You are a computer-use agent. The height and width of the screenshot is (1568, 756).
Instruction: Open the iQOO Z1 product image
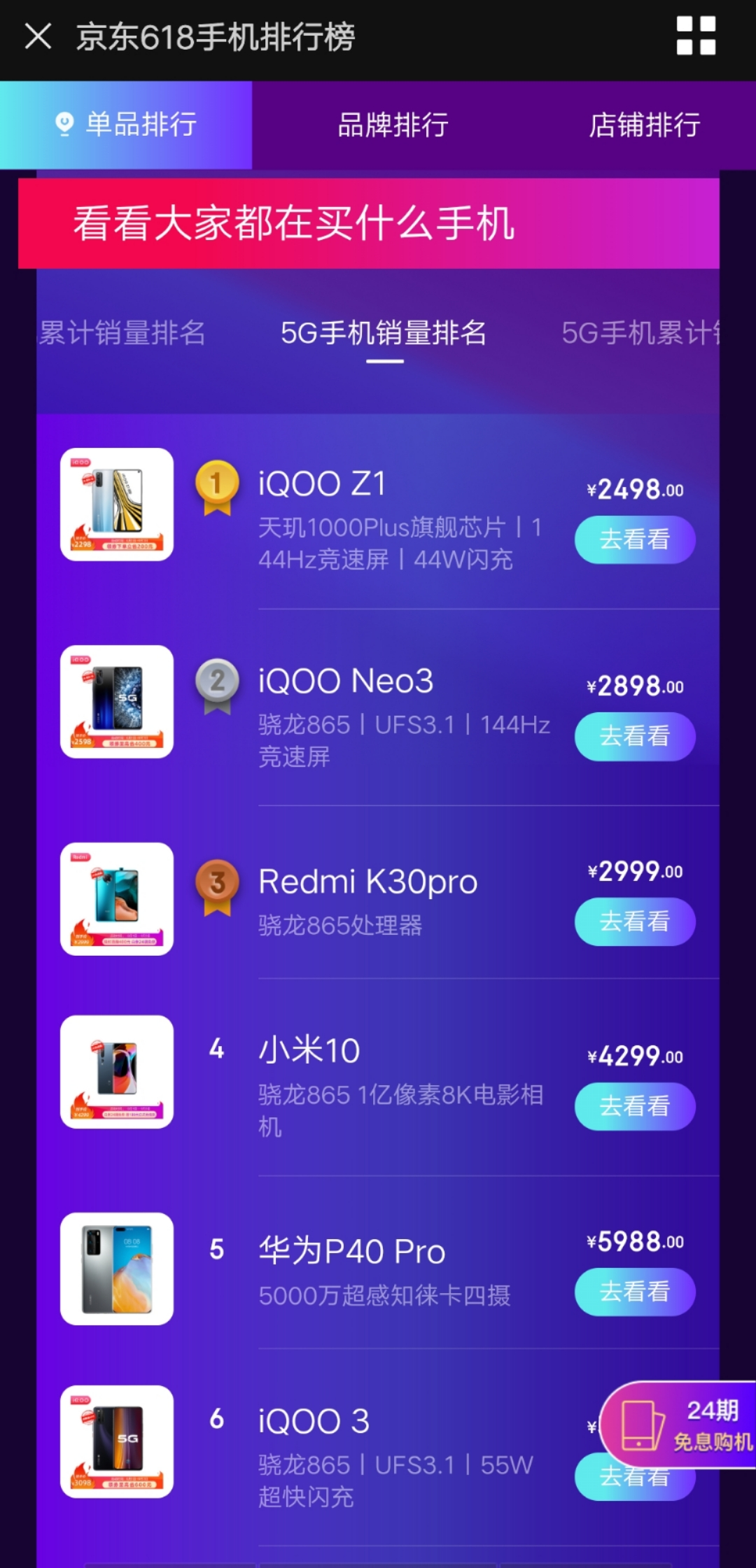coord(117,504)
